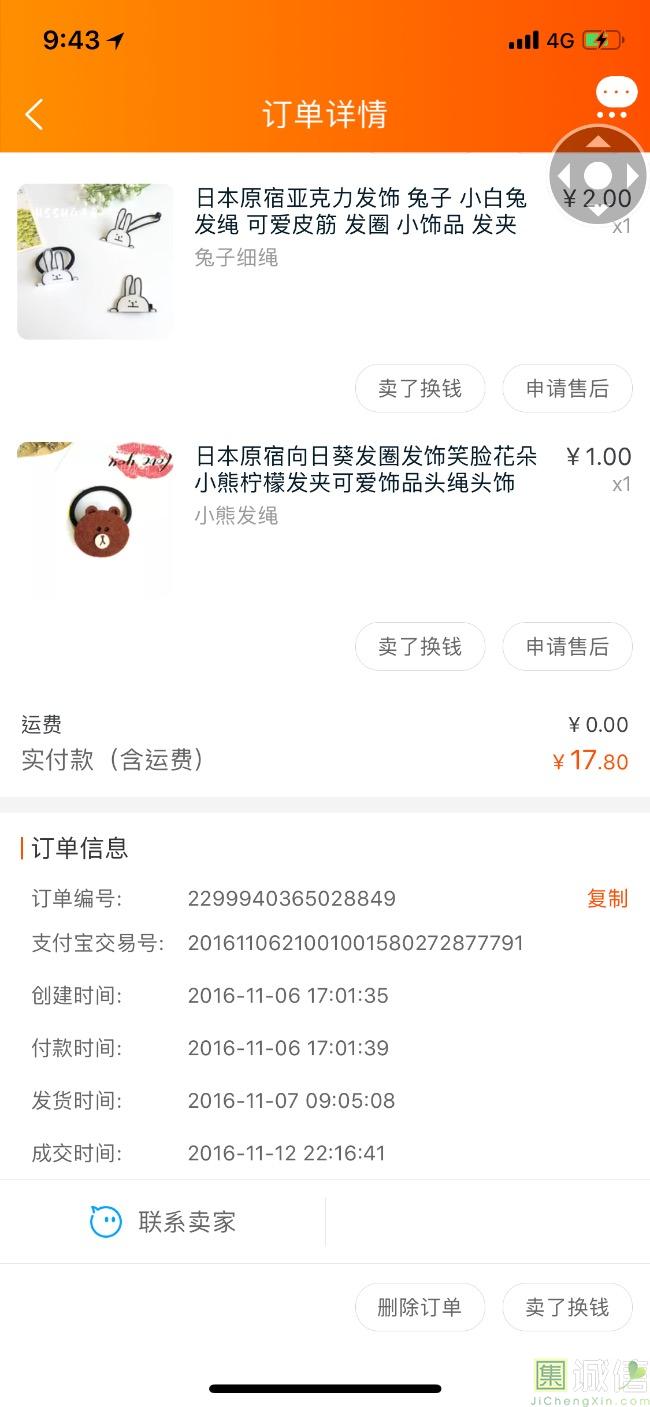
Task: Delete this order with 删除订单
Action: point(420,1307)
